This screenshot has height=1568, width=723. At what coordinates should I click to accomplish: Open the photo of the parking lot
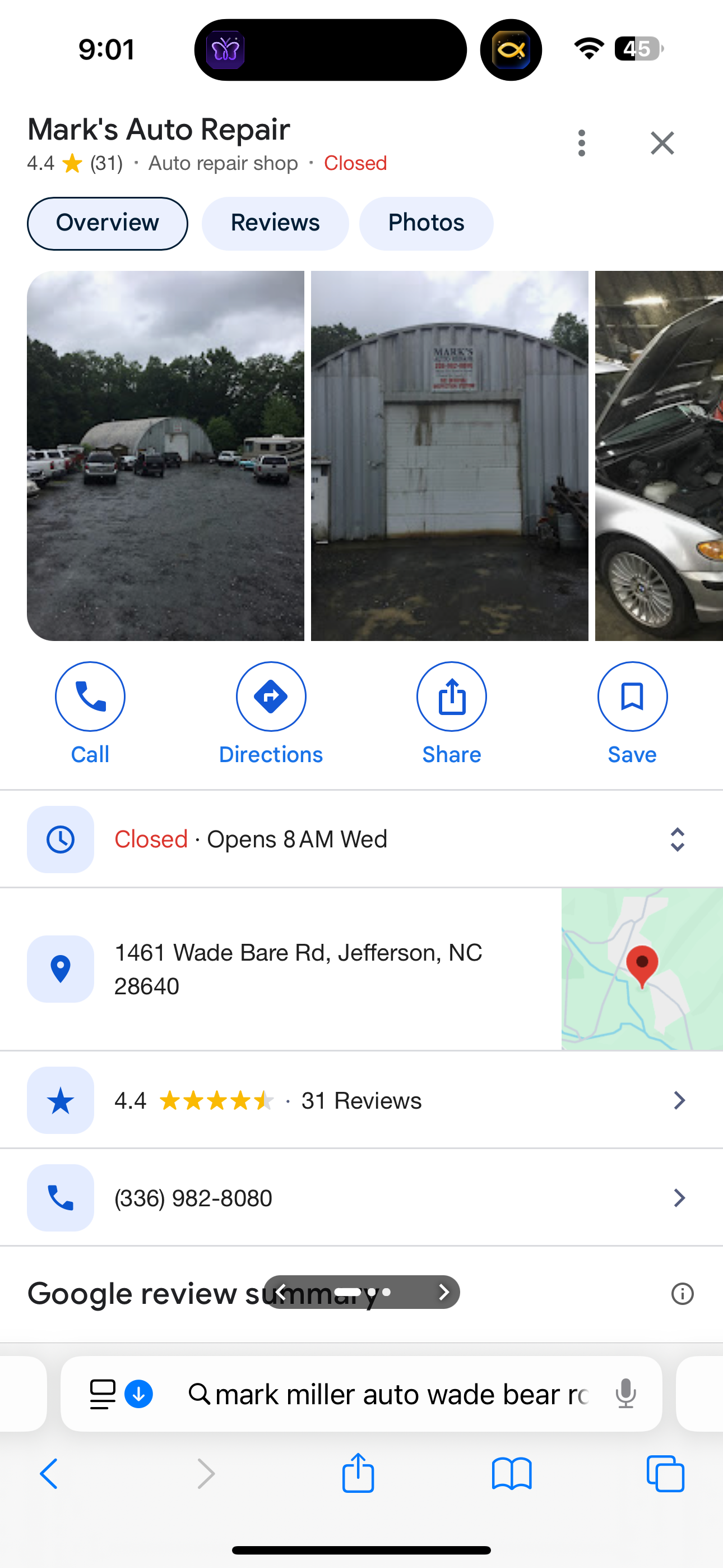pos(165,455)
